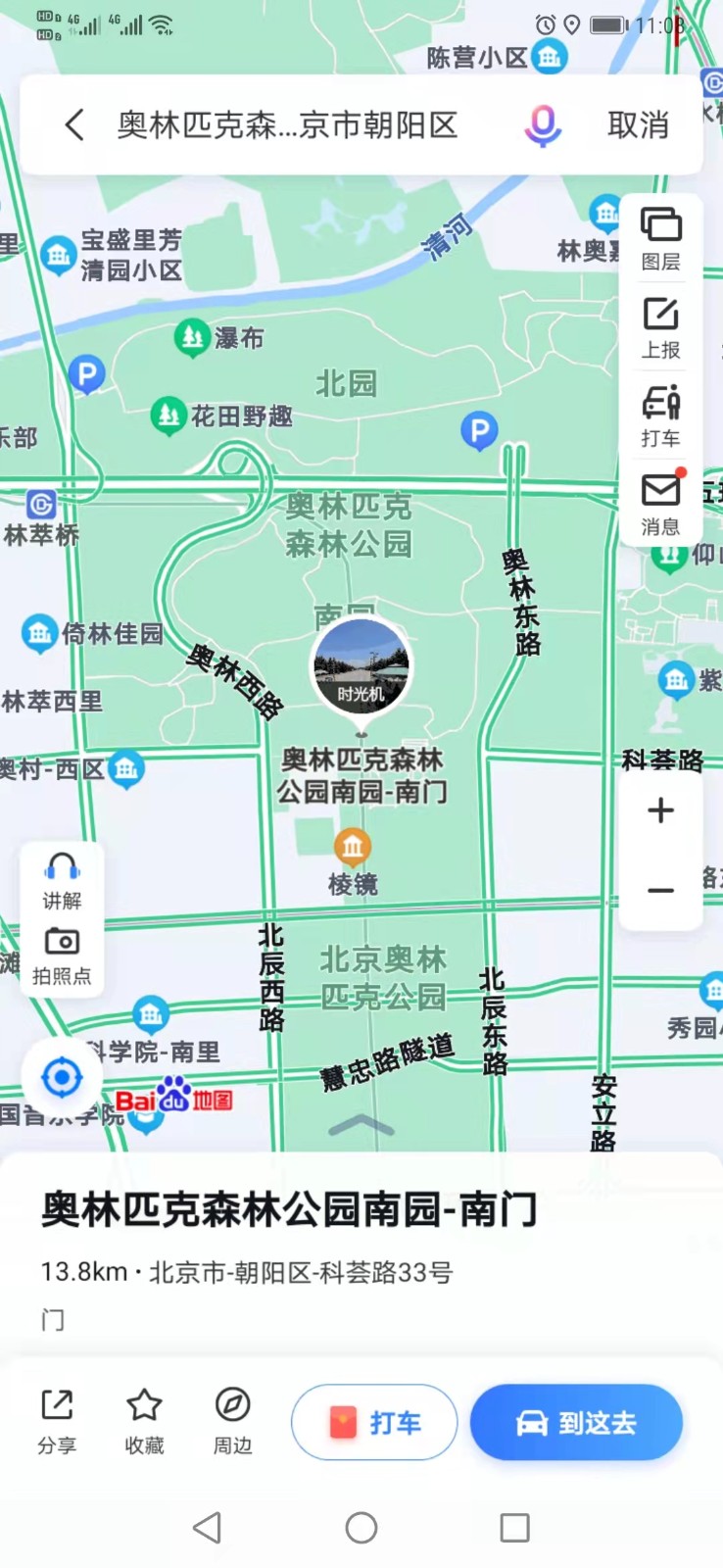Viewport: 723px width, 1568px height.
Task: Share this location via 分享
Action: tap(57, 1421)
